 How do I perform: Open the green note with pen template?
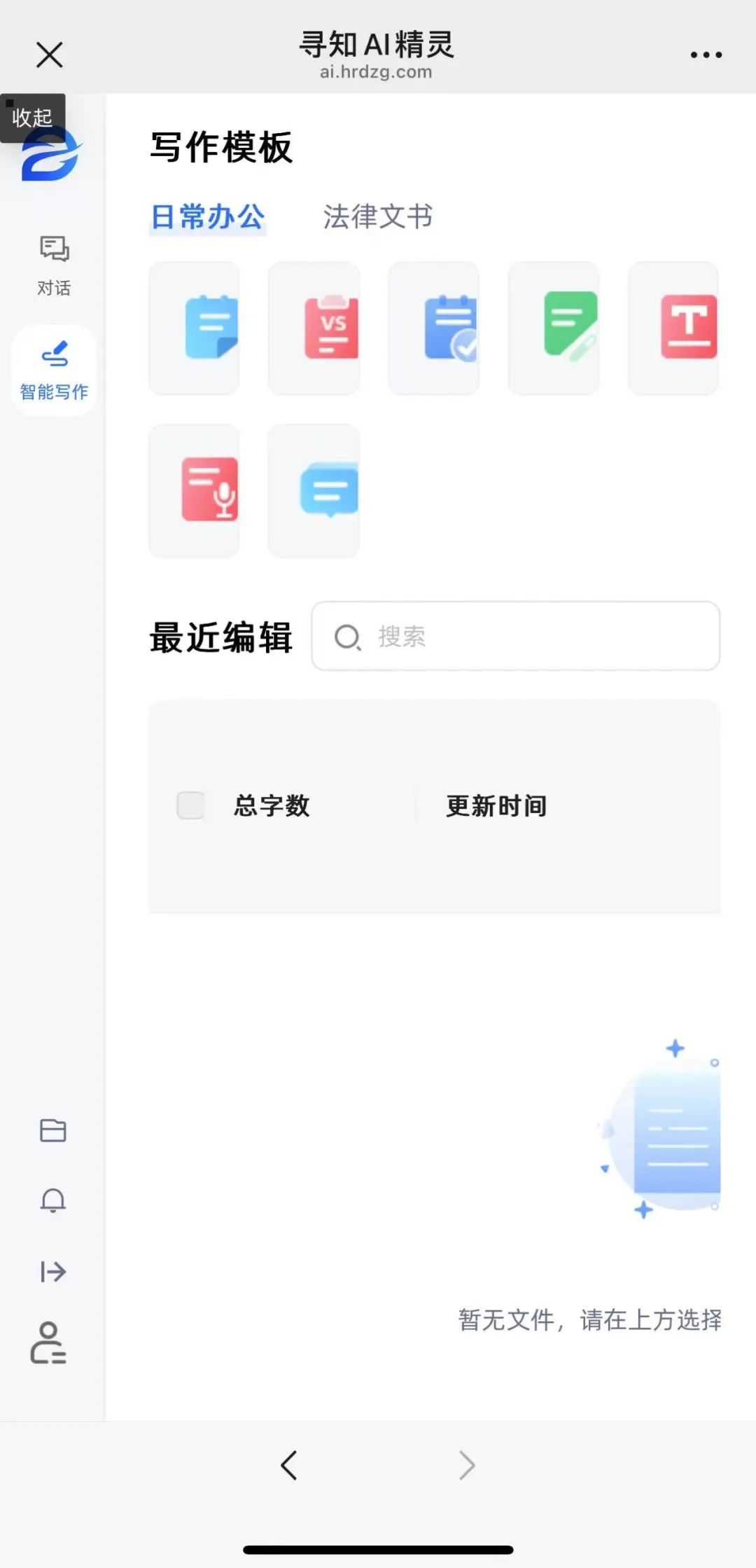tap(554, 328)
